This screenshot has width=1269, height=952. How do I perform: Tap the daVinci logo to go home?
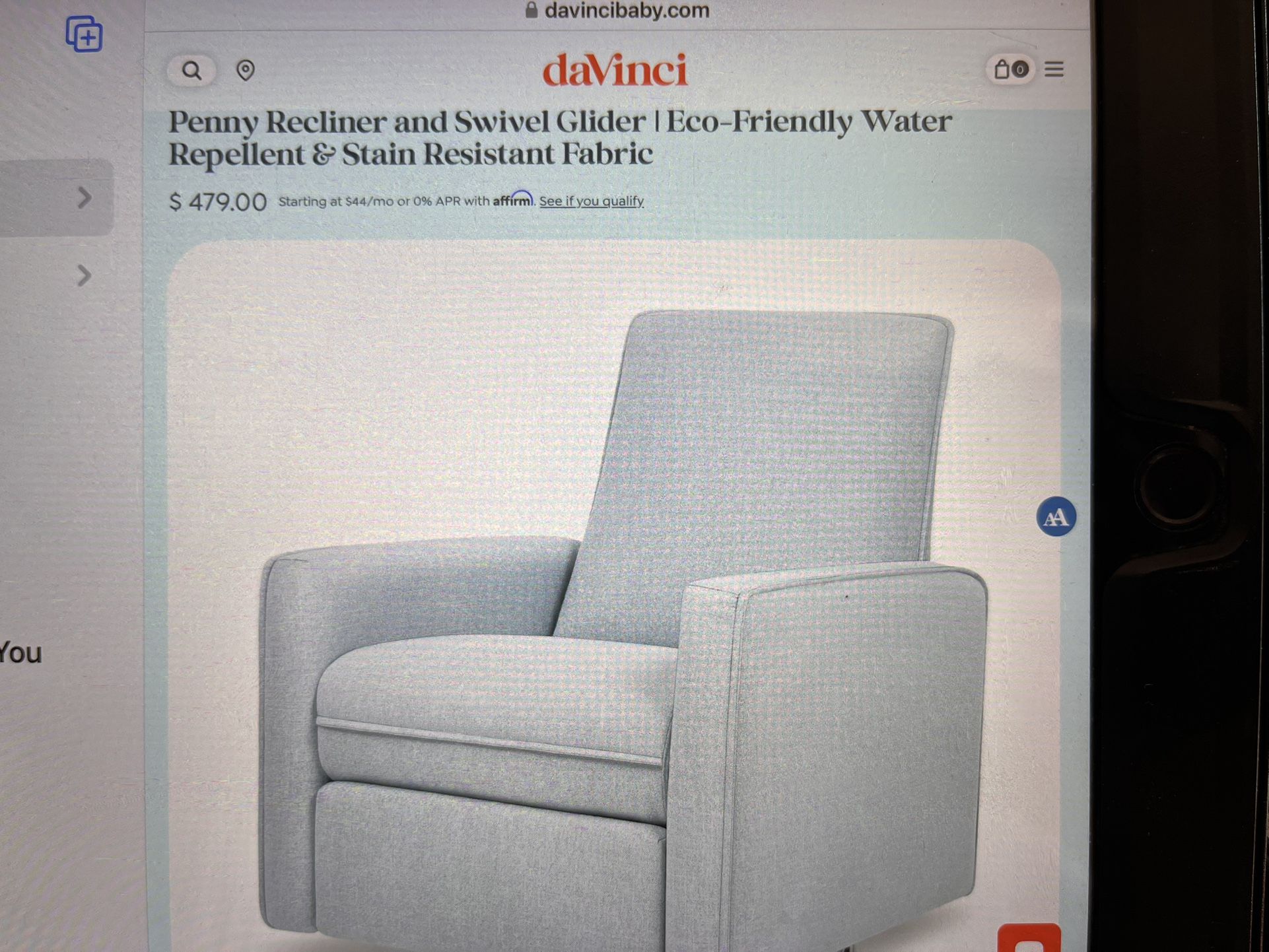point(615,70)
